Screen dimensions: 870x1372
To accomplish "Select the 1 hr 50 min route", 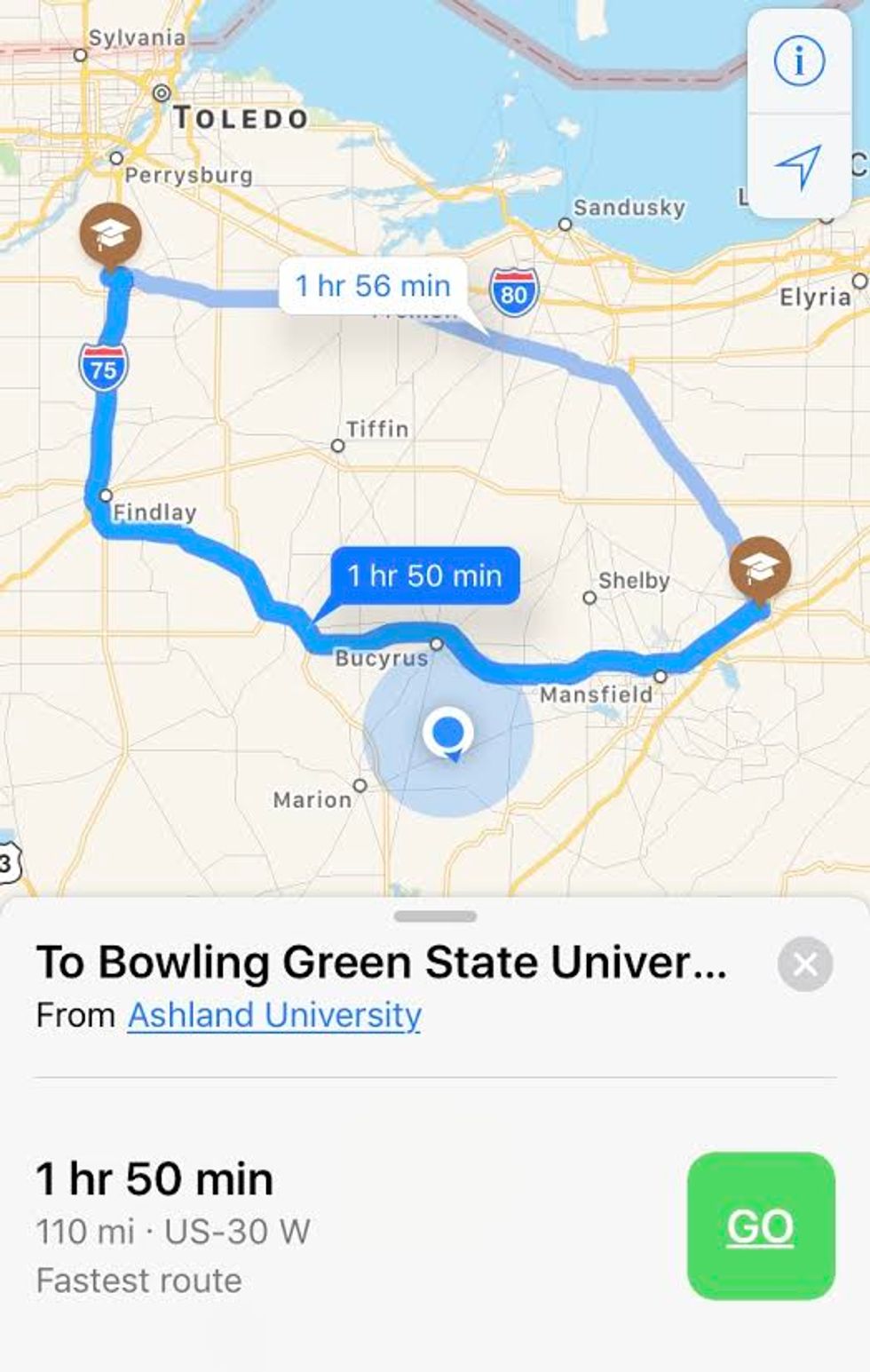I will [x=424, y=575].
